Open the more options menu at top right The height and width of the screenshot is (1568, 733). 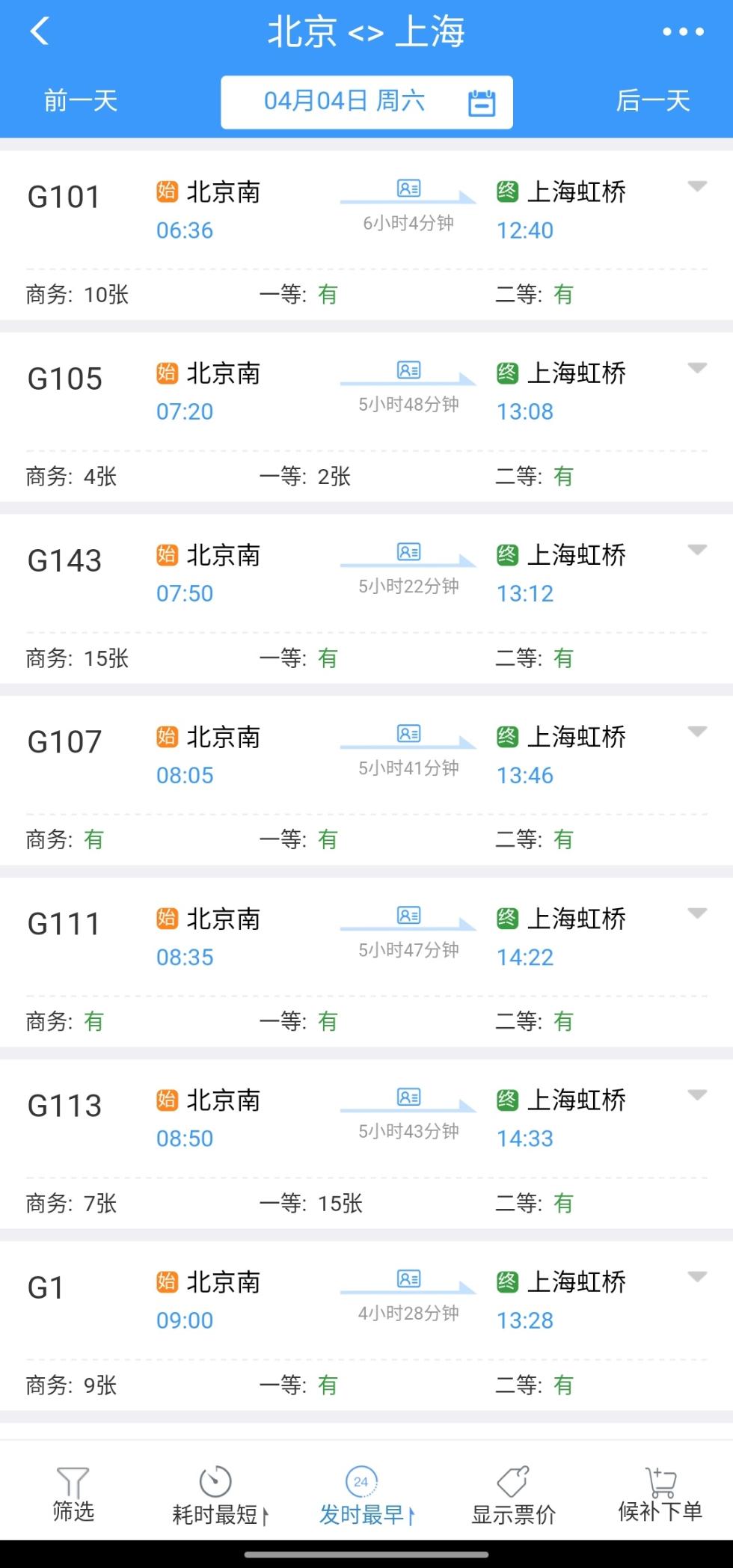point(681,31)
